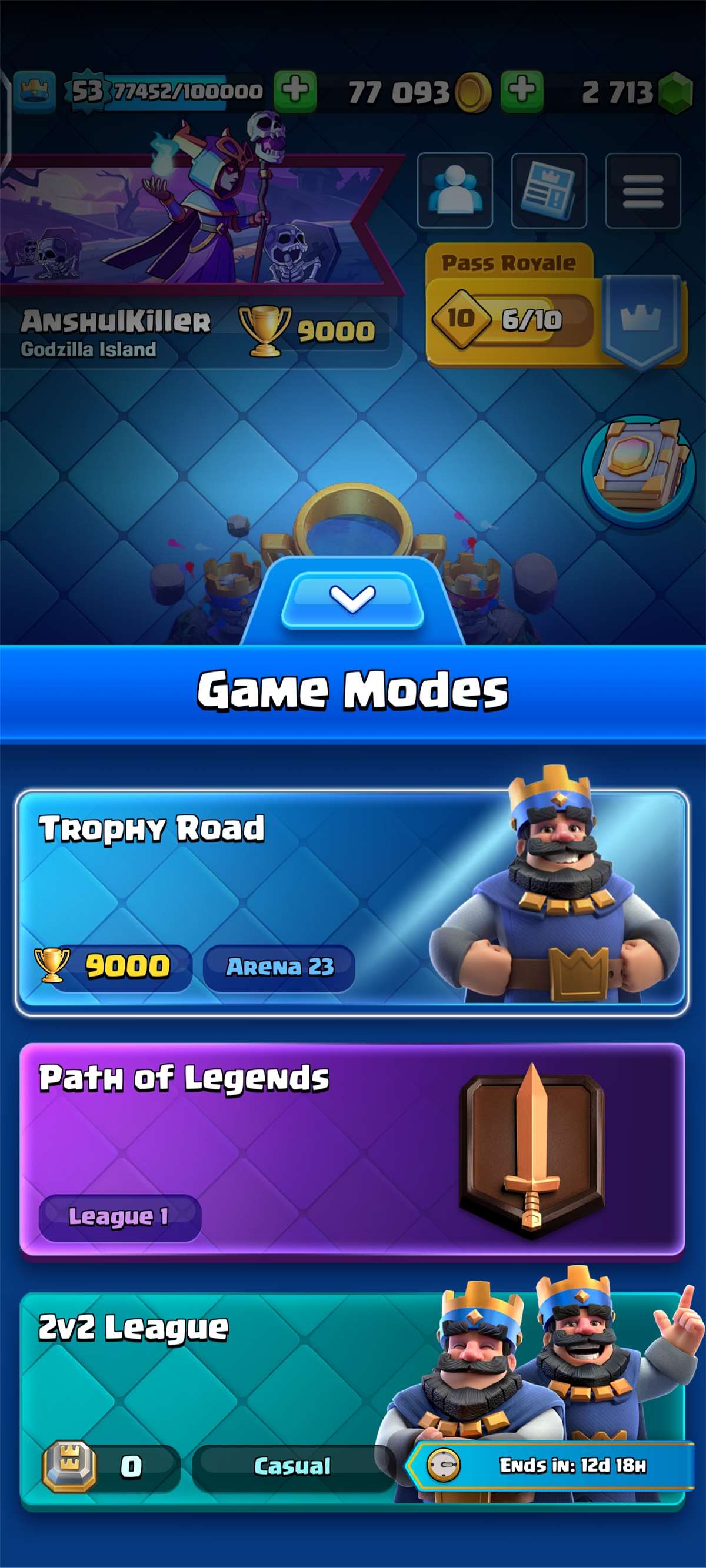The width and height of the screenshot is (706, 1568).
Task: Choose the Path of Legends mode
Action: (x=352, y=1150)
